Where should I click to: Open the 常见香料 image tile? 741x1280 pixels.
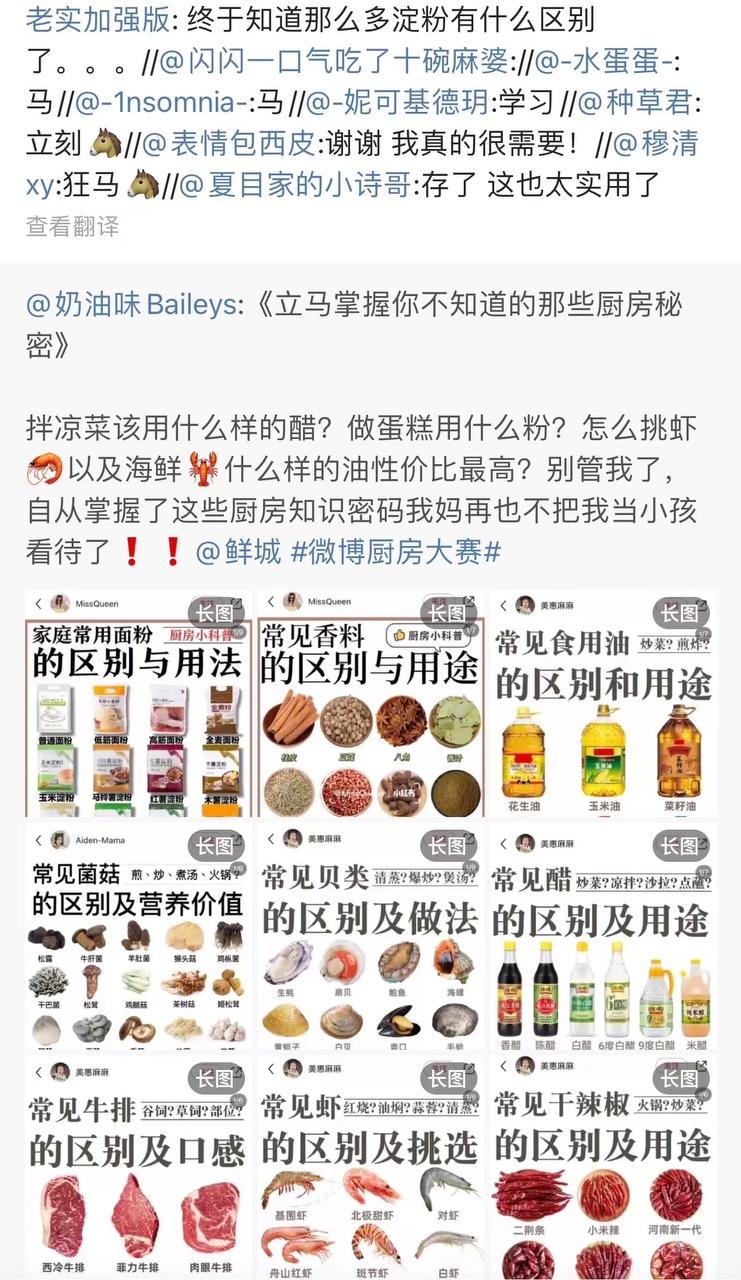pos(371,703)
